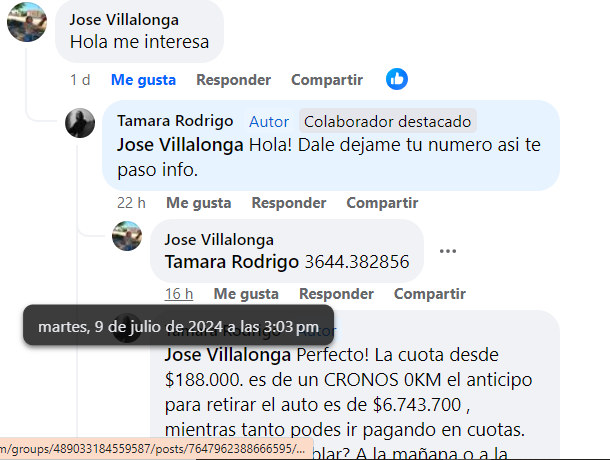Image resolution: width=610 pixels, height=460 pixels.
Task: Share Tamara Rodrigo's 22 h reply
Action: [x=382, y=203]
